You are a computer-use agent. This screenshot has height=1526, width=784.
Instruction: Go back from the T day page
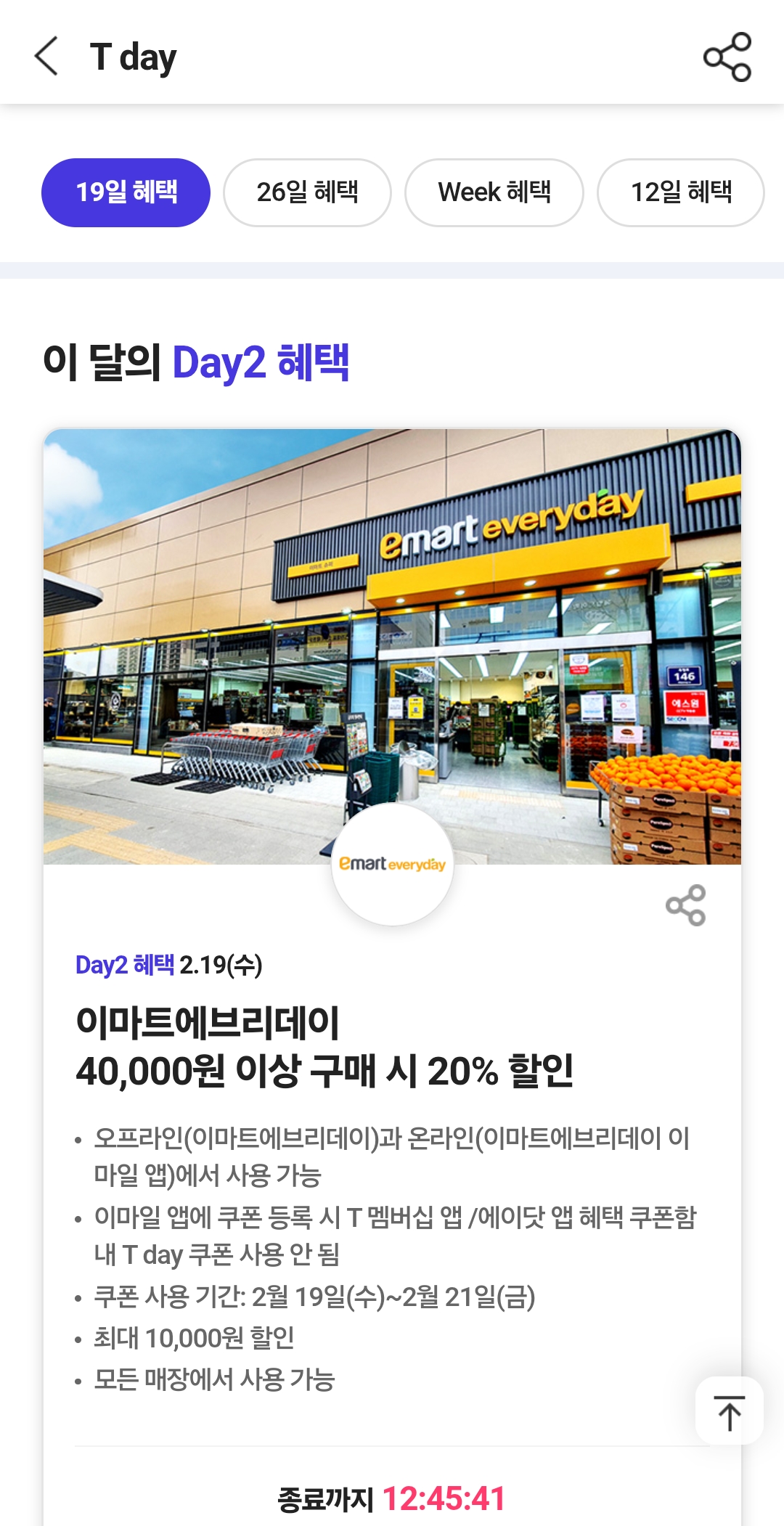[46, 57]
